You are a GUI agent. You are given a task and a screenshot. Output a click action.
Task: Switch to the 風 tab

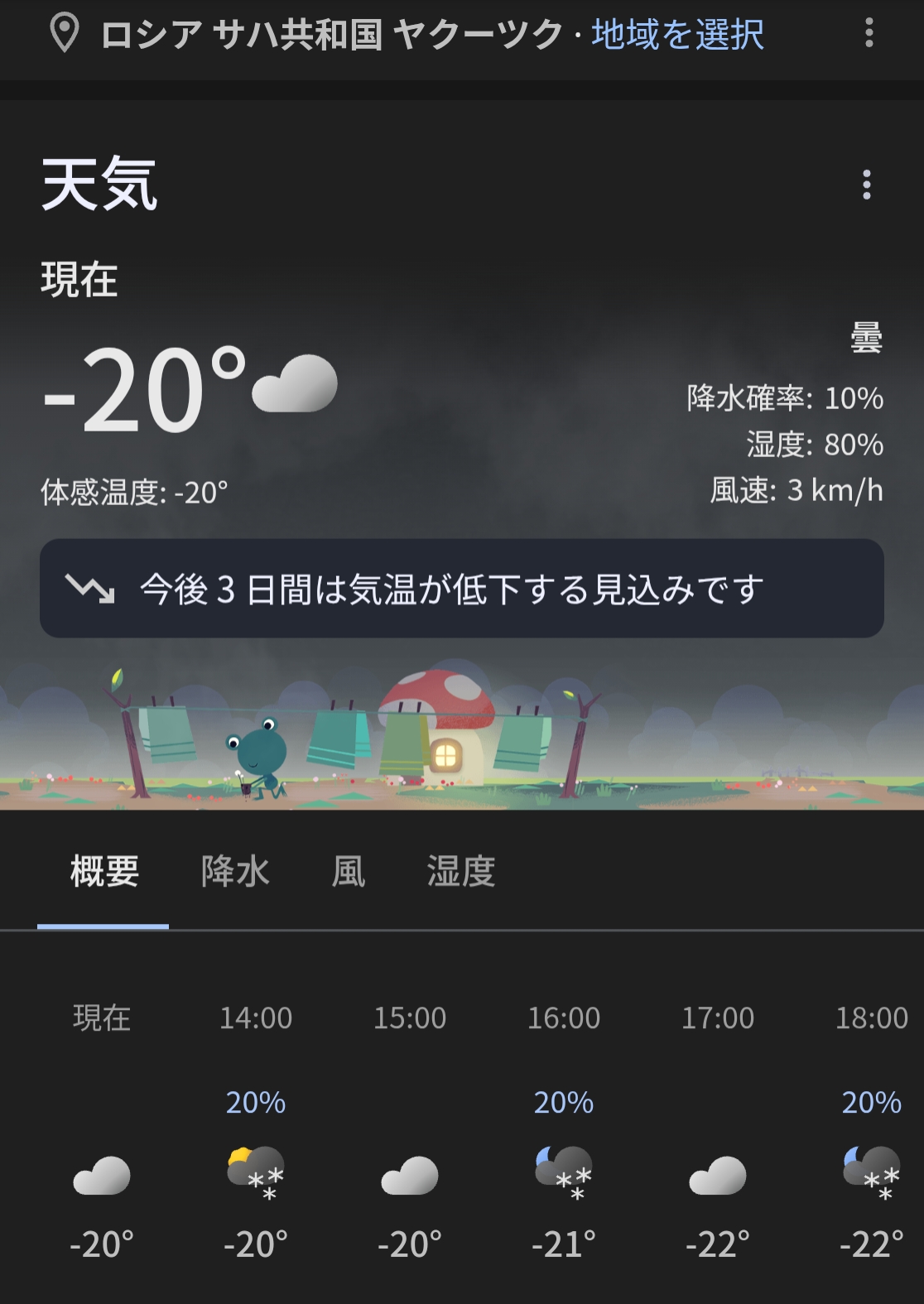click(349, 872)
